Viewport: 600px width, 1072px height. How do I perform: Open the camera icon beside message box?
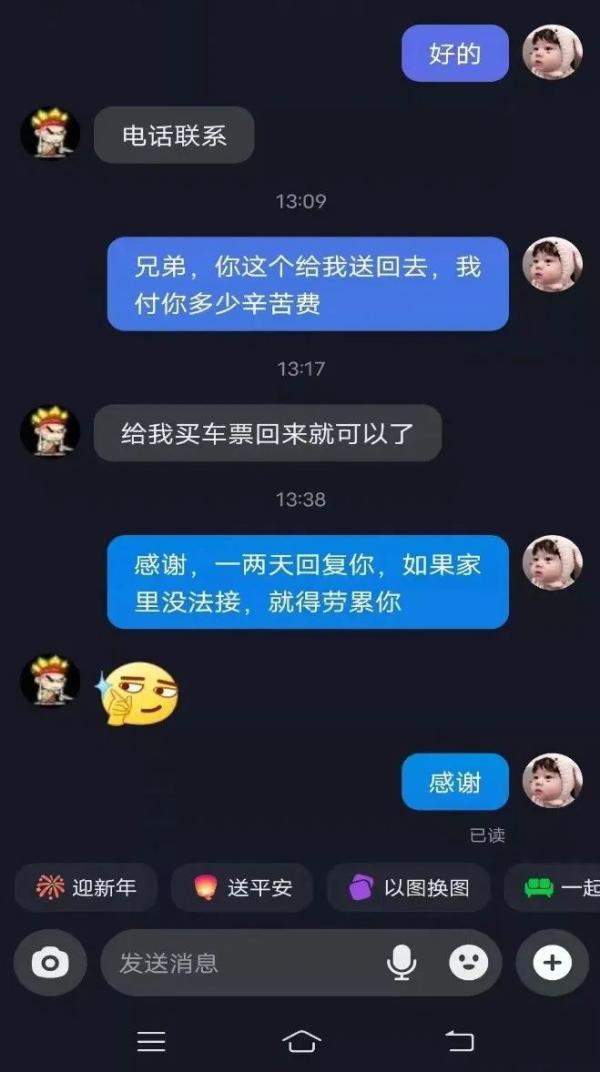click(50, 963)
